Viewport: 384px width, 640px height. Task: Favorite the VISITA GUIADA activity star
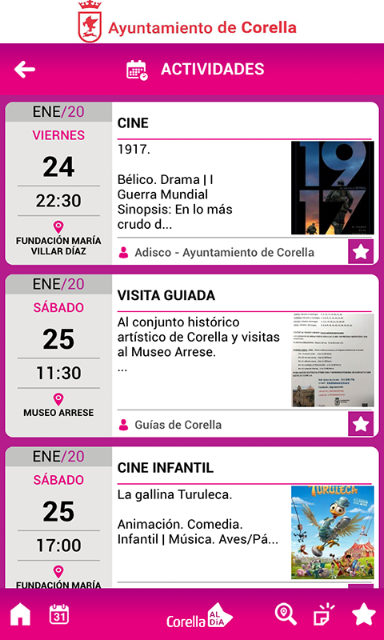pos(361,424)
